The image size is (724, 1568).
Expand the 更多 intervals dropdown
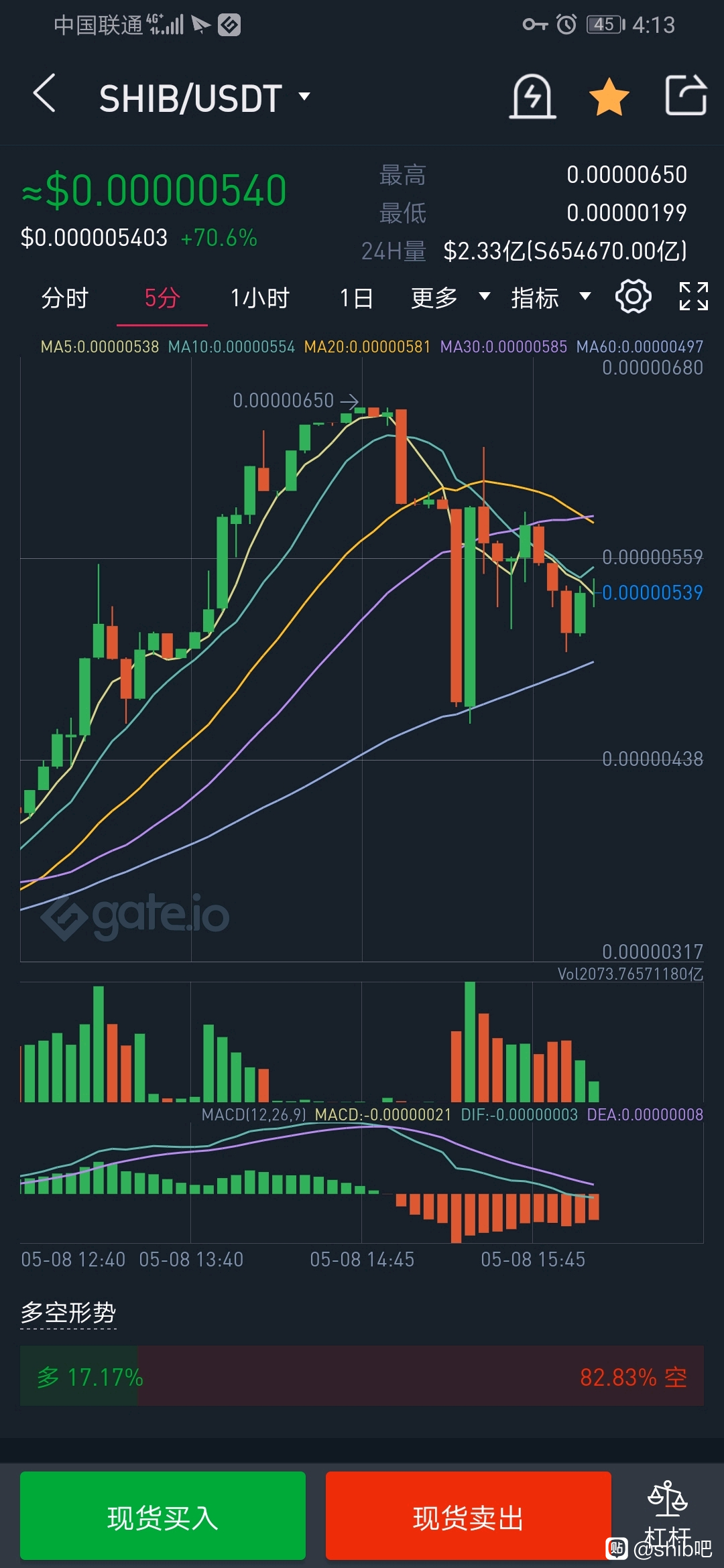[x=450, y=298]
